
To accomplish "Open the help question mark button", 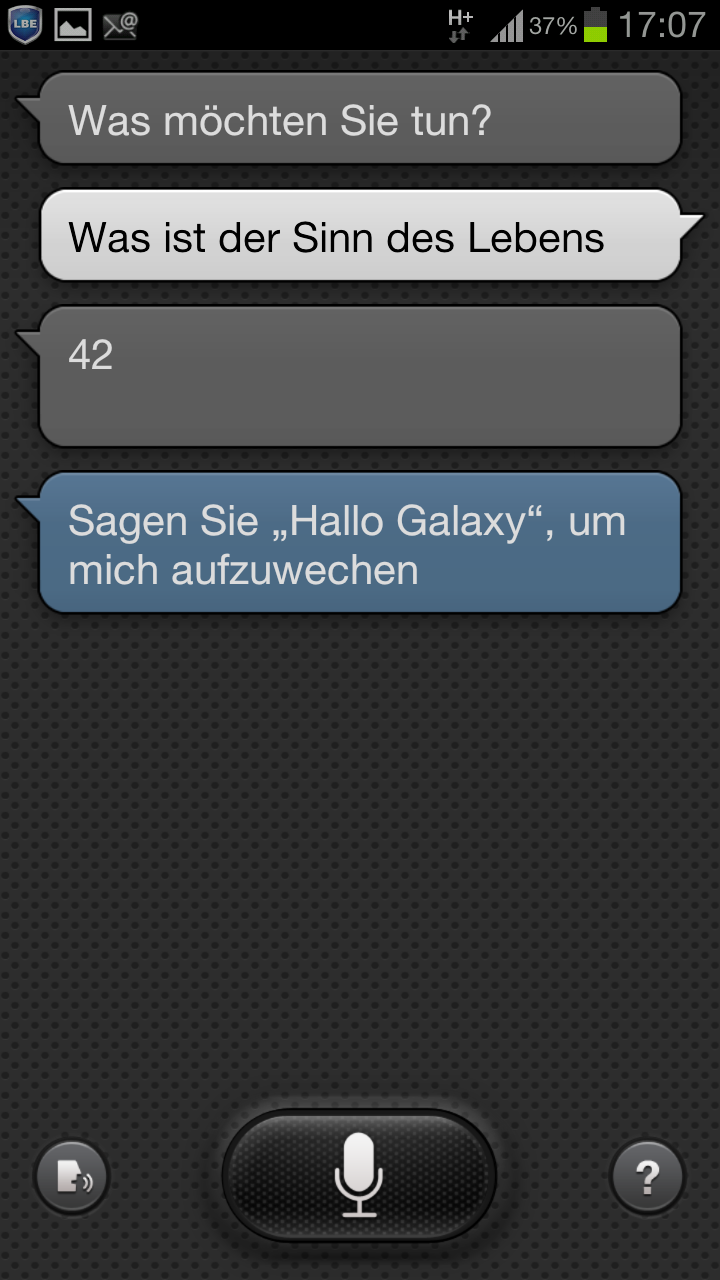I will (x=647, y=1177).
